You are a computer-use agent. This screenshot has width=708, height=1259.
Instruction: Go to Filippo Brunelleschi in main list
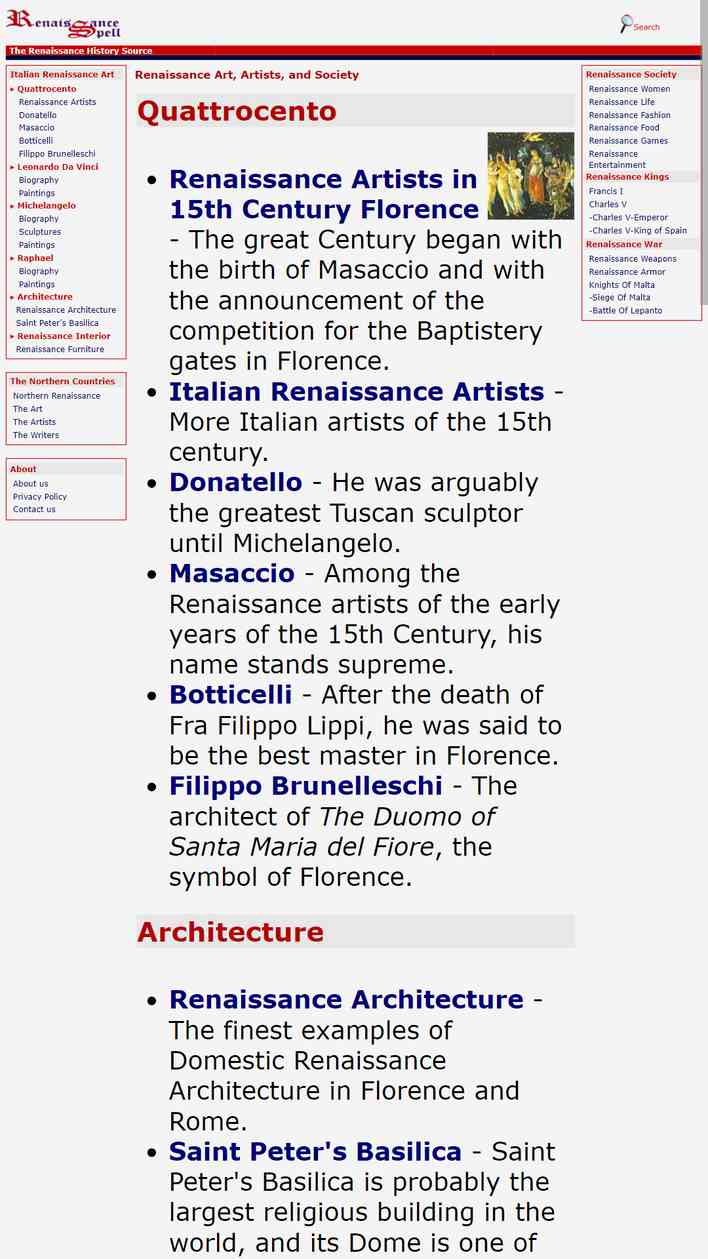(305, 786)
